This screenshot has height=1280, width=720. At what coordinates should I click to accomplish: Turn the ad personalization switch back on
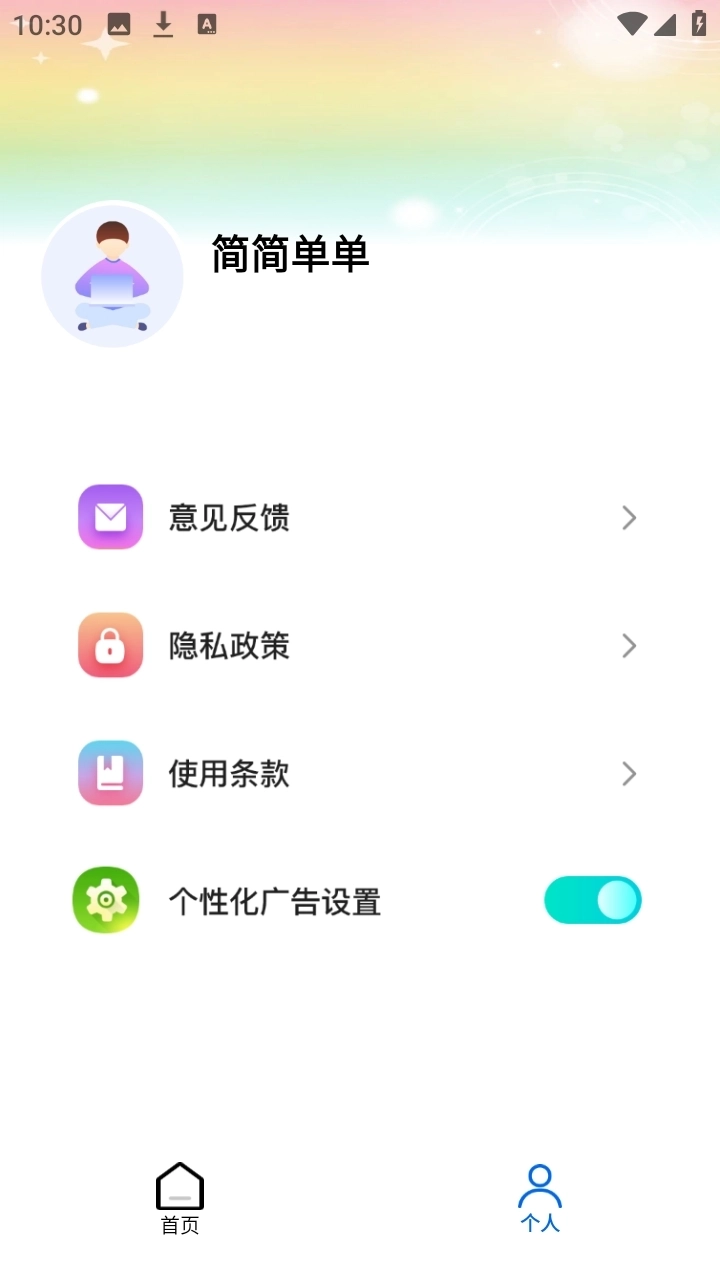point(592,899)
